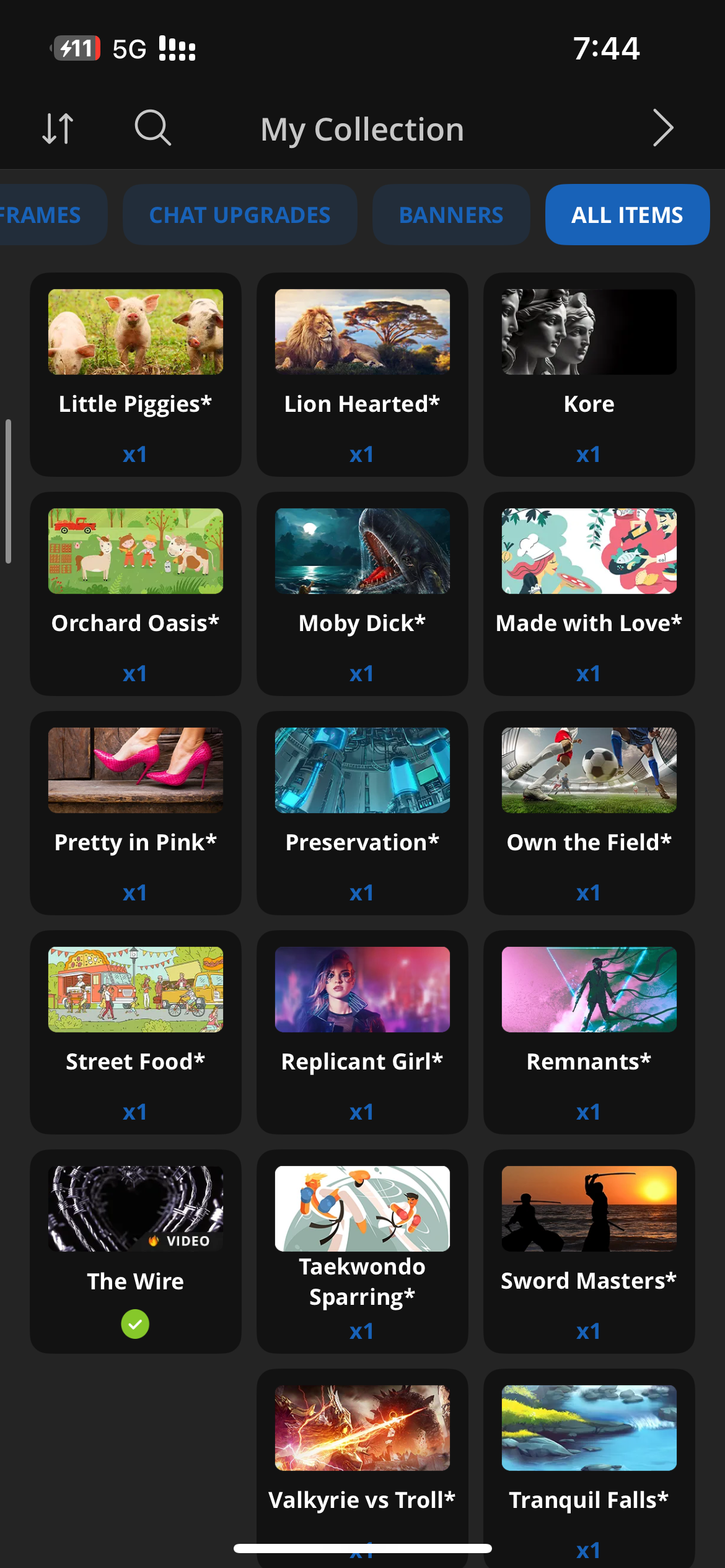Image resolution: width=725 pixels, height=1568 pixels.
Task: Open the Little Piggies item
Action: pos(135,374)
